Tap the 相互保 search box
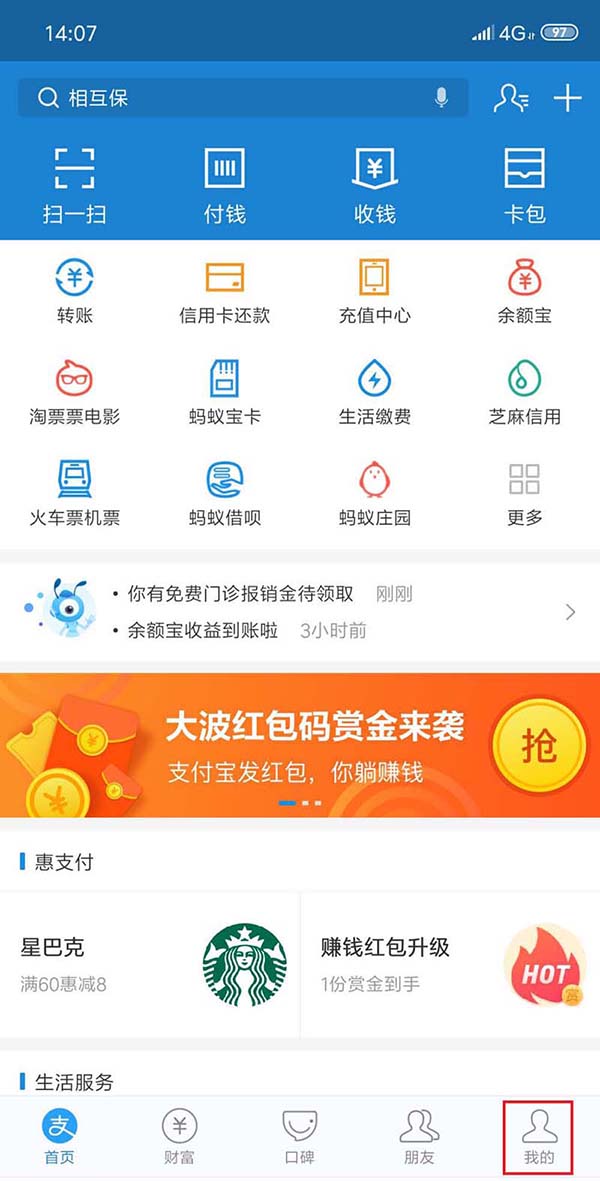This screenshot has height=1181, width=600. 230,98
